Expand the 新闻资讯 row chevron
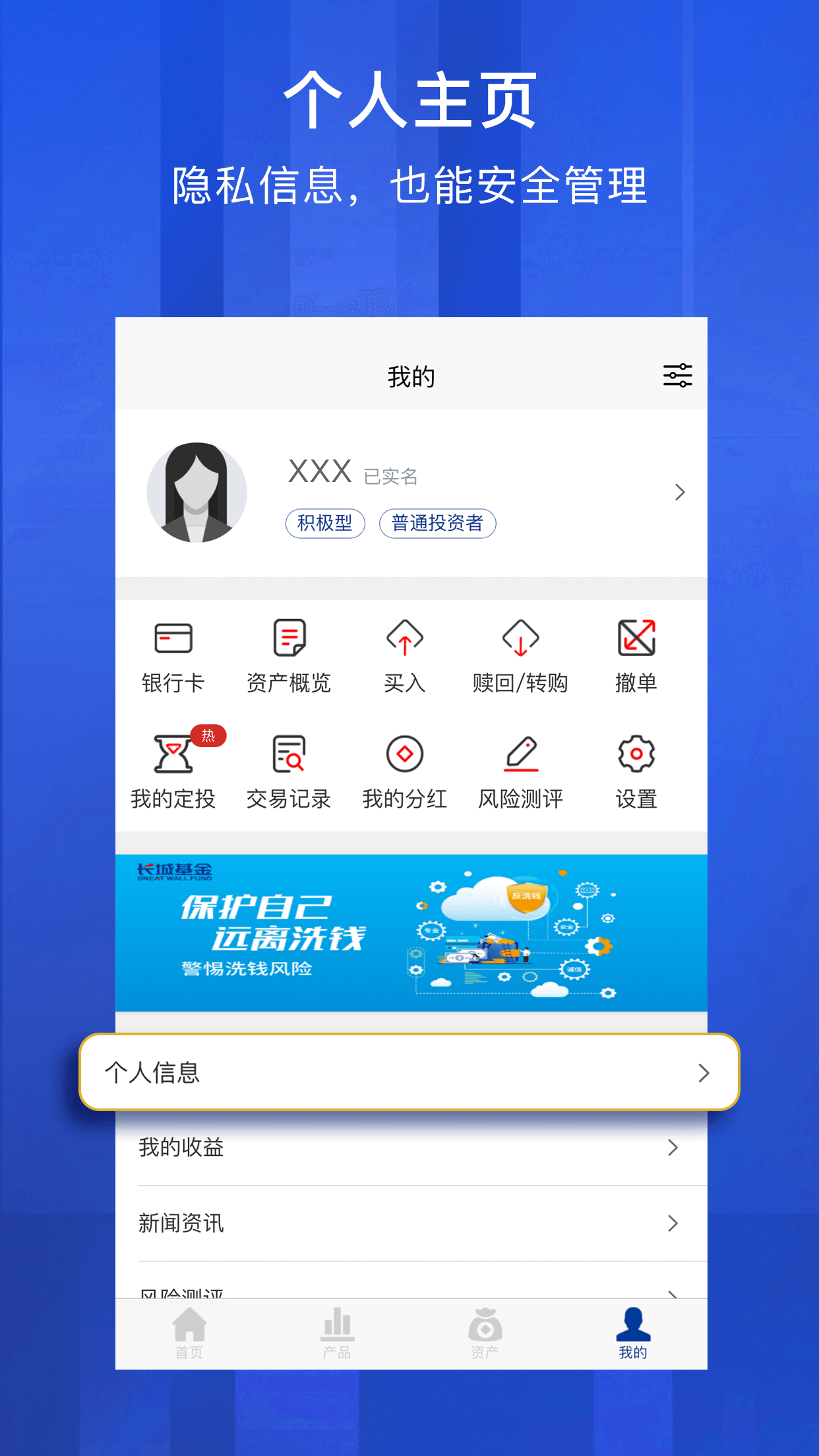 coord(673,1223)
